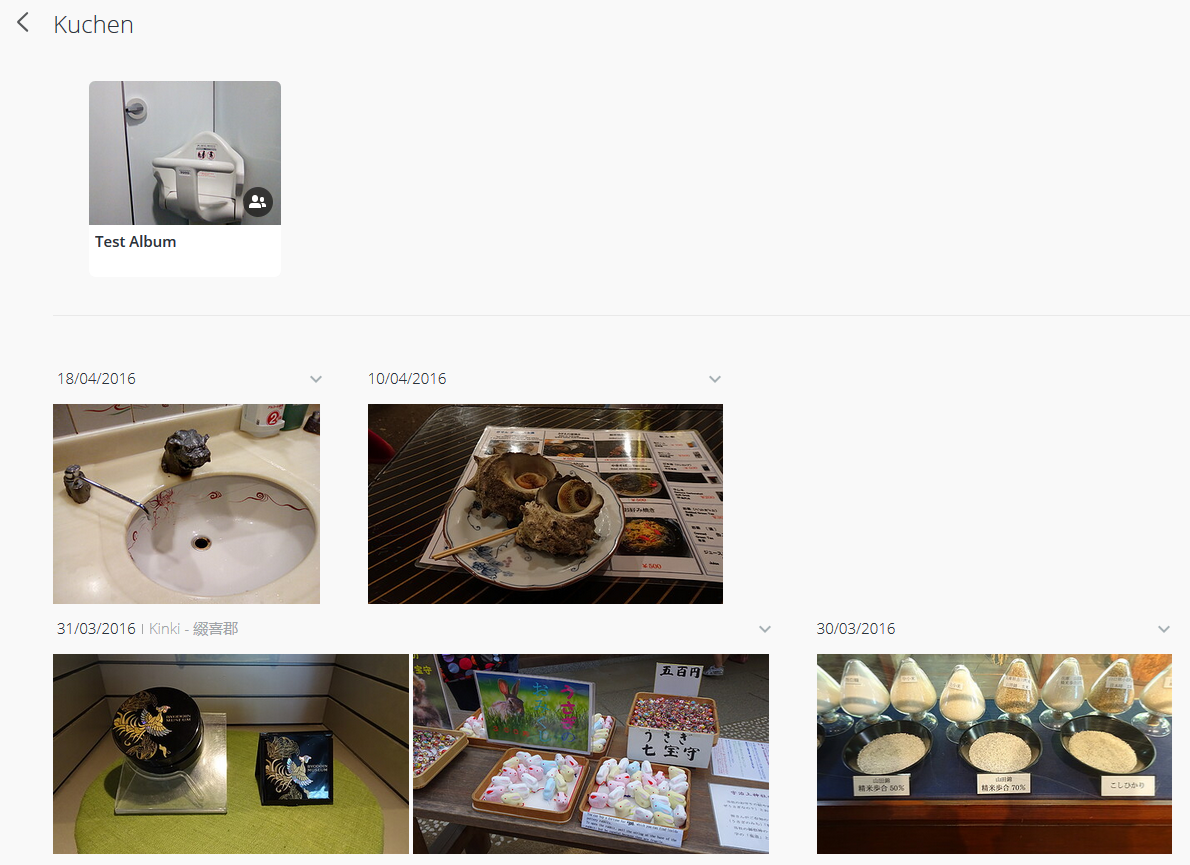Expand the 18/04/2016 date group chevron
Screen dimensions: 1190x865
[x=316, y=379]
